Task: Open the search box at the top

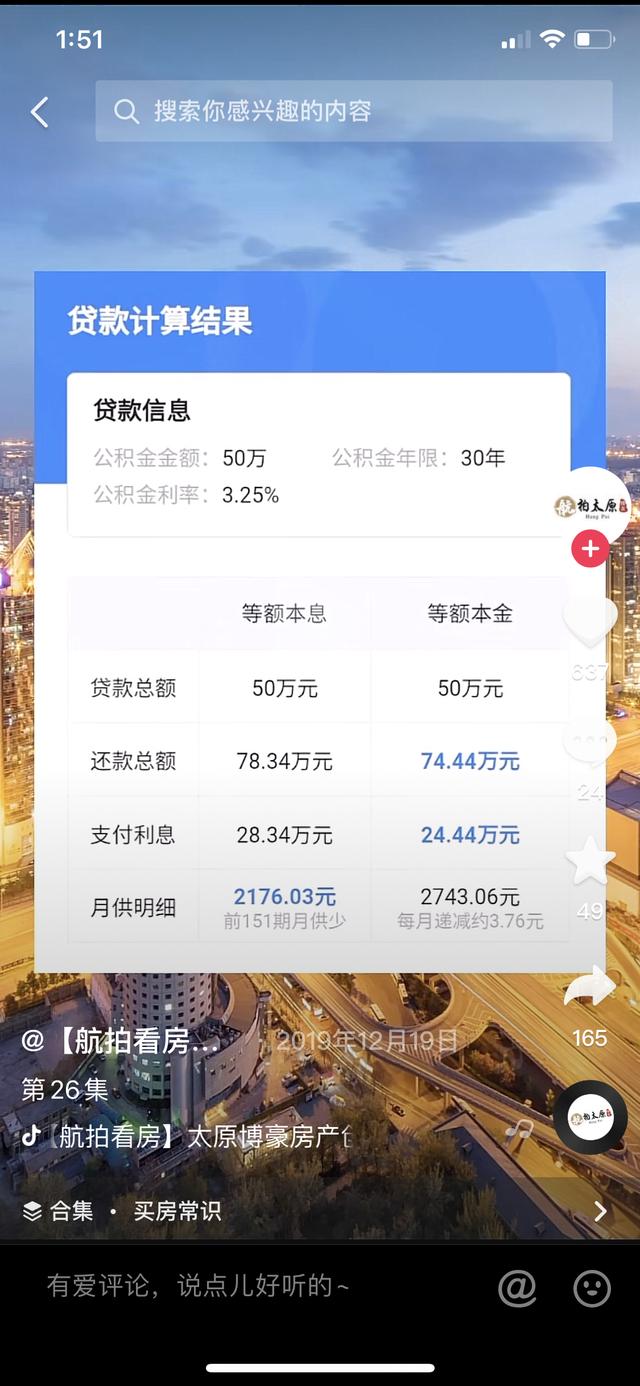Action: [354, 111]
